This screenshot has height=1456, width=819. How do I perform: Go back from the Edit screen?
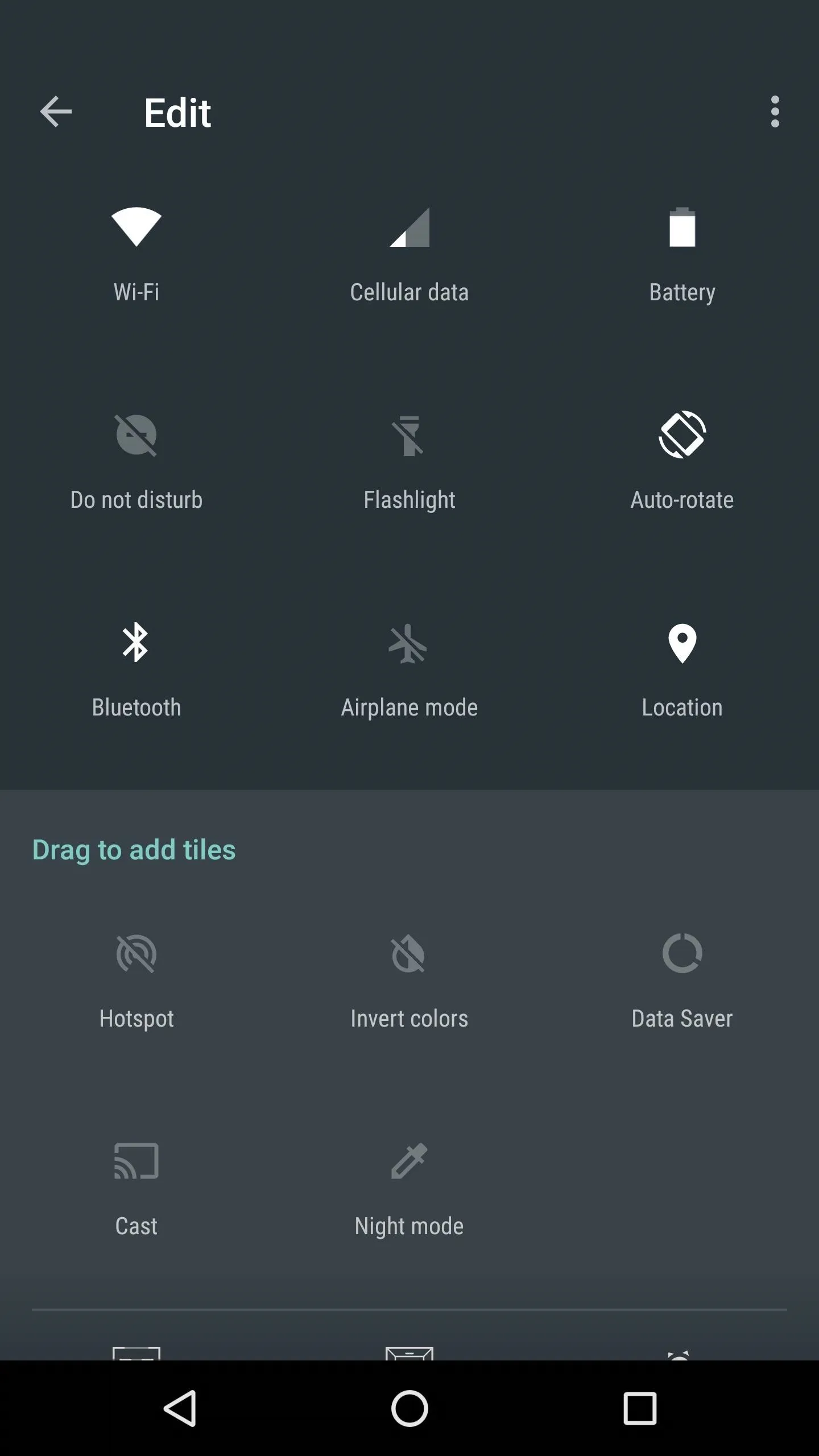point(56,111)
